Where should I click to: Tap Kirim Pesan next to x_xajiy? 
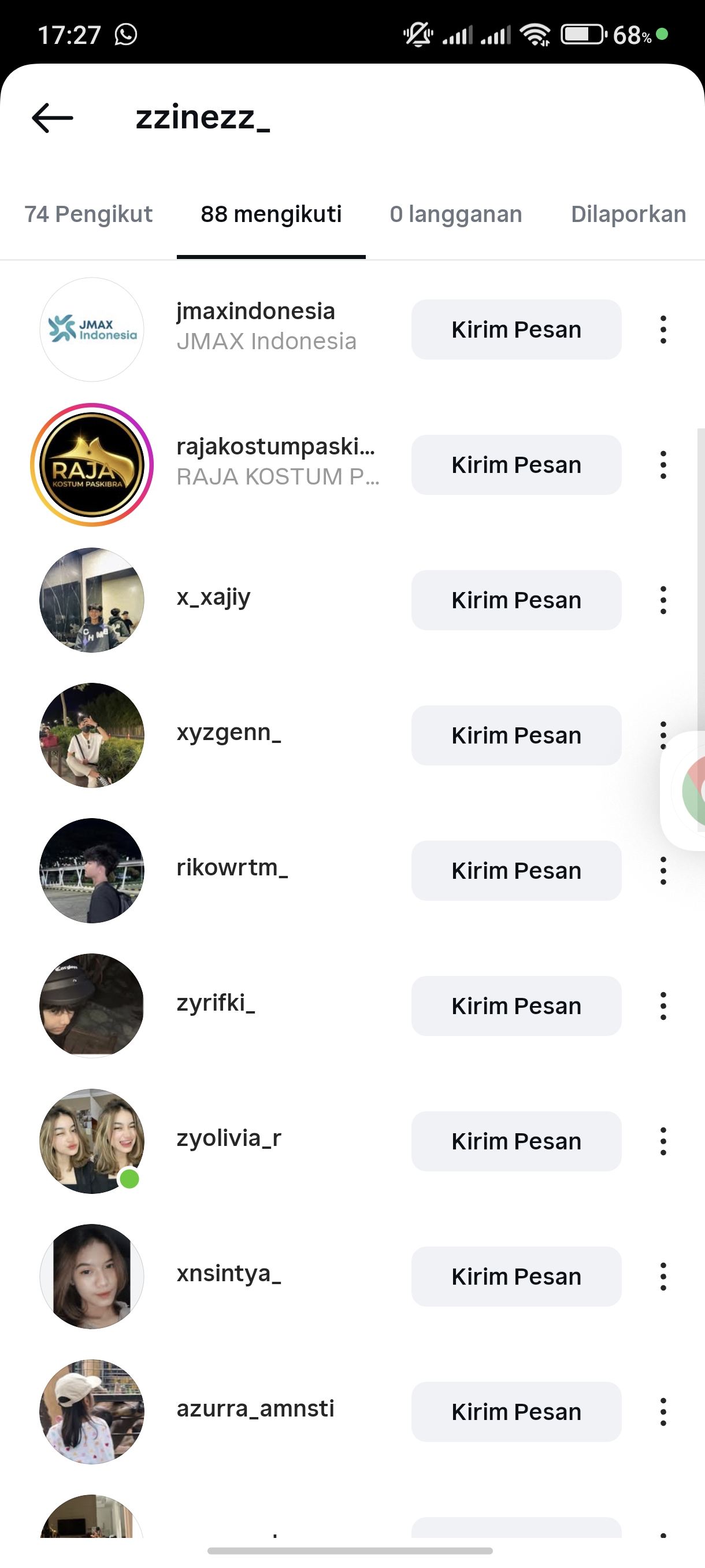click(516, 600)
